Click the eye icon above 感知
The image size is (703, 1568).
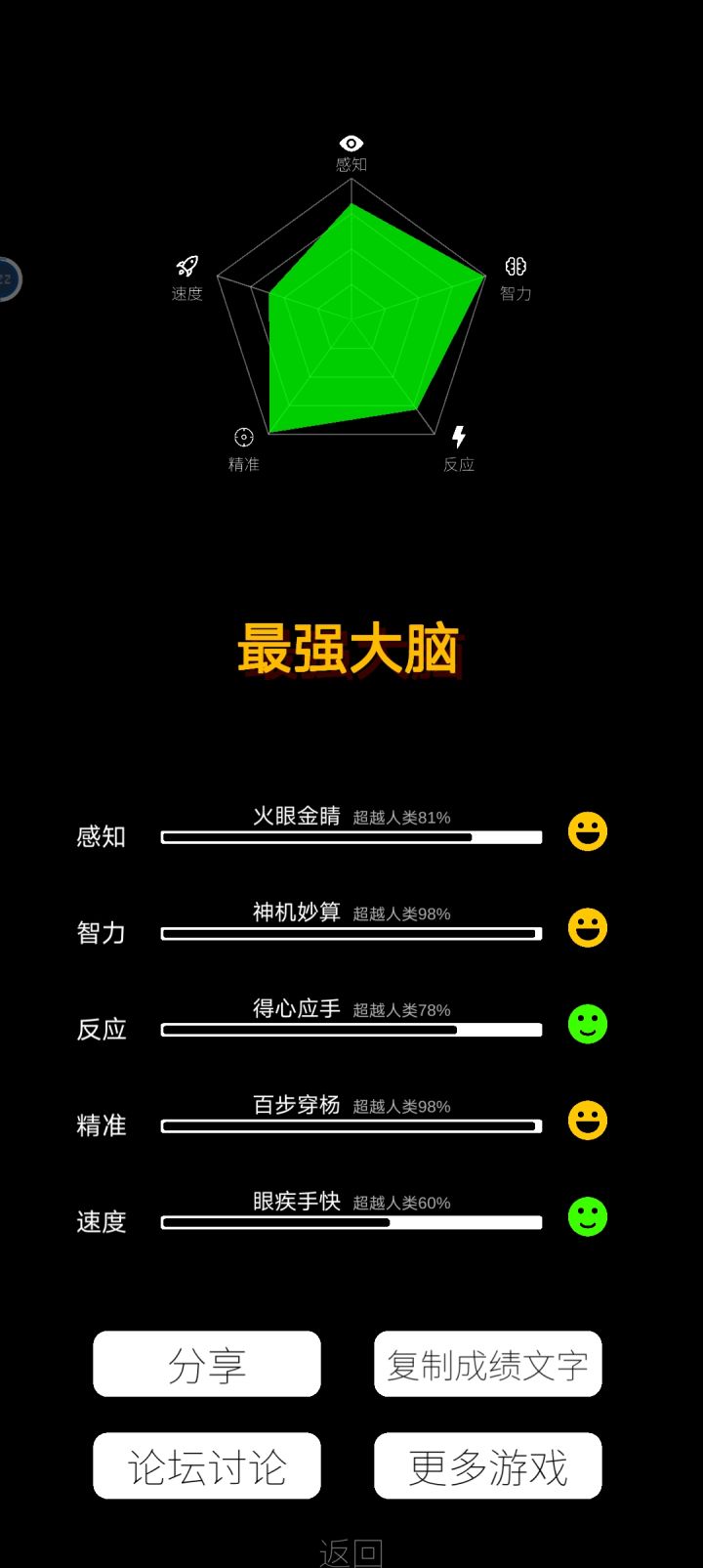tap(350, 141)
